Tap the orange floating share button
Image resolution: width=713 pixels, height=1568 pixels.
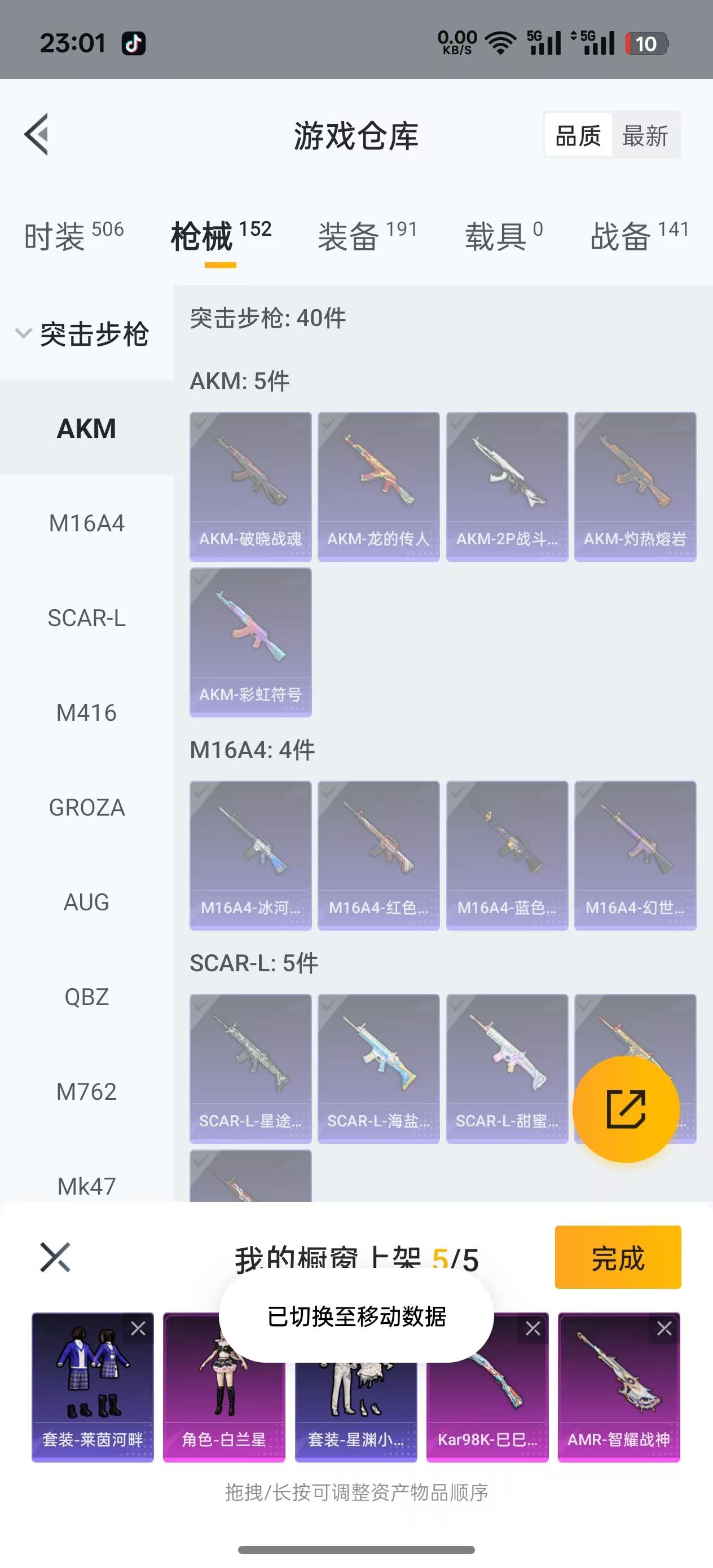[626, 1109]
